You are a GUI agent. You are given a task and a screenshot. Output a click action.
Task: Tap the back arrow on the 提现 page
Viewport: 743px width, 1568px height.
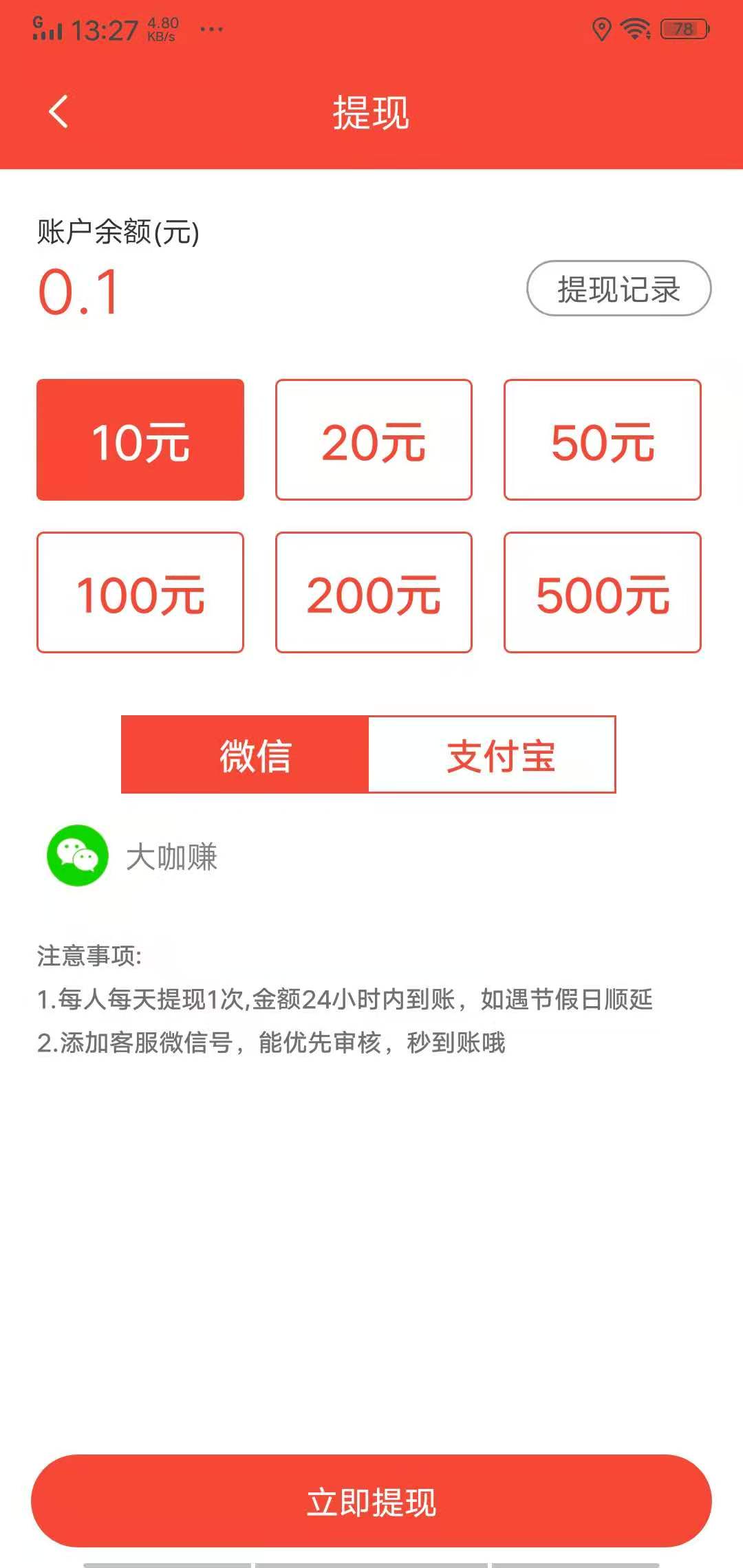tap(58, 113)
